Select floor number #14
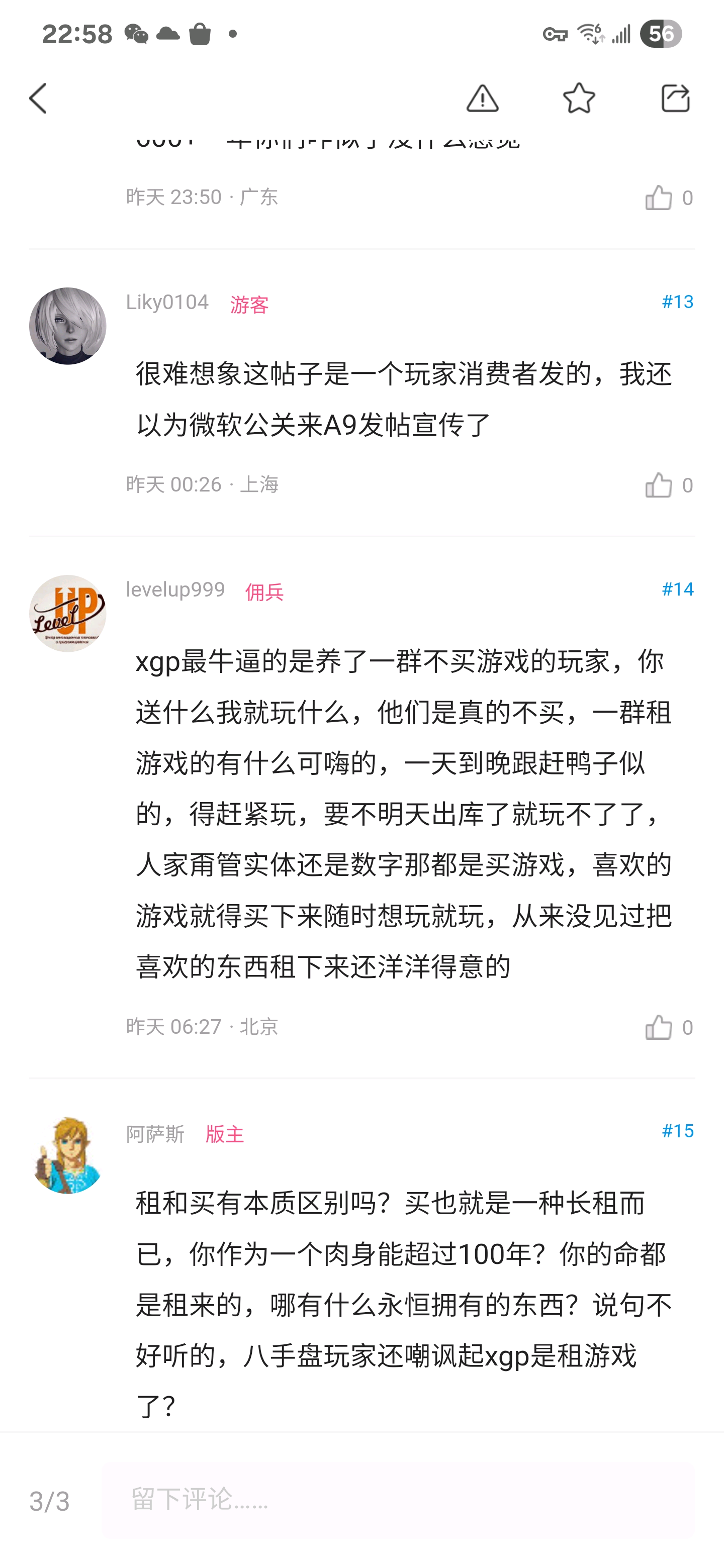Viewport: 724px width, 1568px height. [x=677, y=589]
